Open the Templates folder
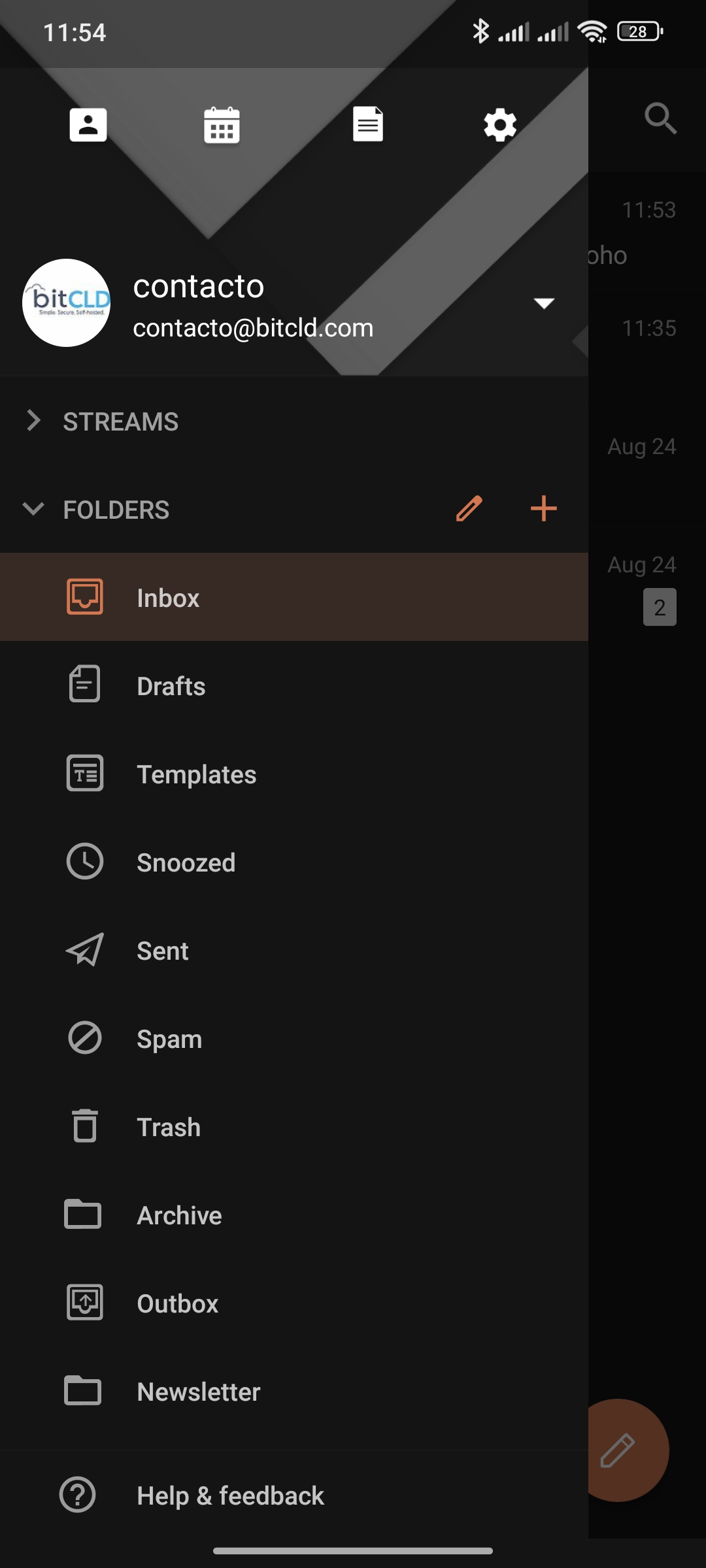Image resolution: width=706 pixels, height=1568 pixels. pyautogui.click(x=196, y=774)
